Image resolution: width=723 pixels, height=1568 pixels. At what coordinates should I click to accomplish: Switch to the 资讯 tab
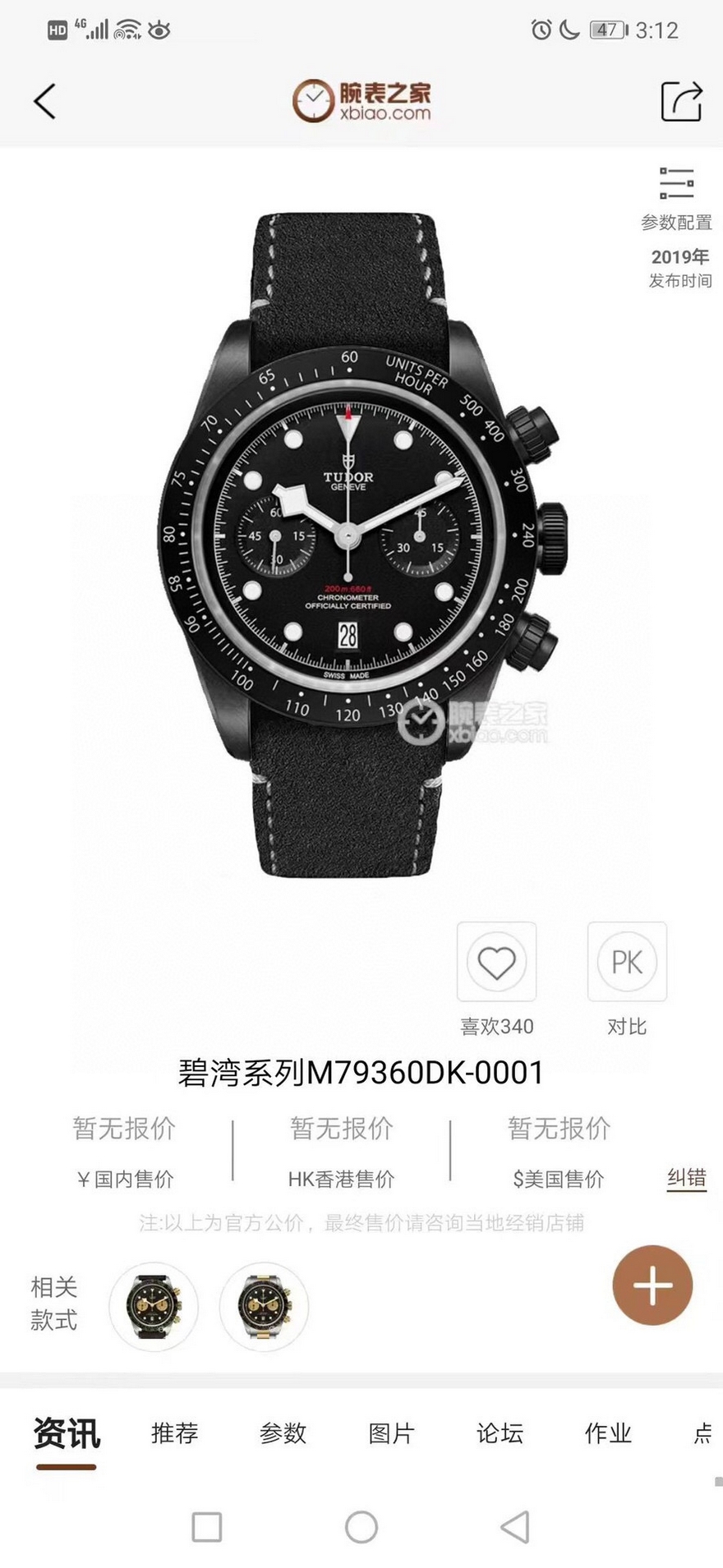(67, 1433)
